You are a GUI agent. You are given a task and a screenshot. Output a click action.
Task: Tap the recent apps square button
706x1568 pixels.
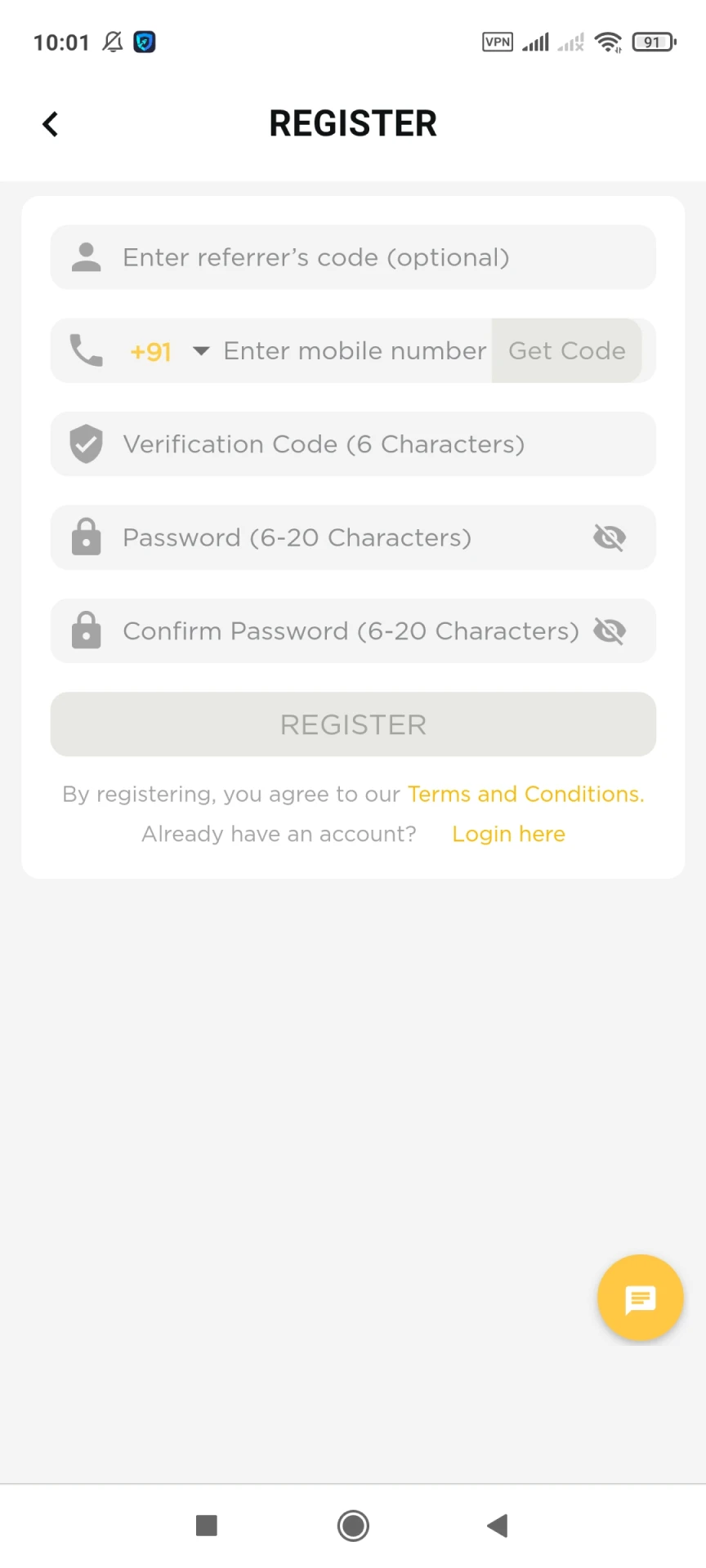[x=206, y=1526]
